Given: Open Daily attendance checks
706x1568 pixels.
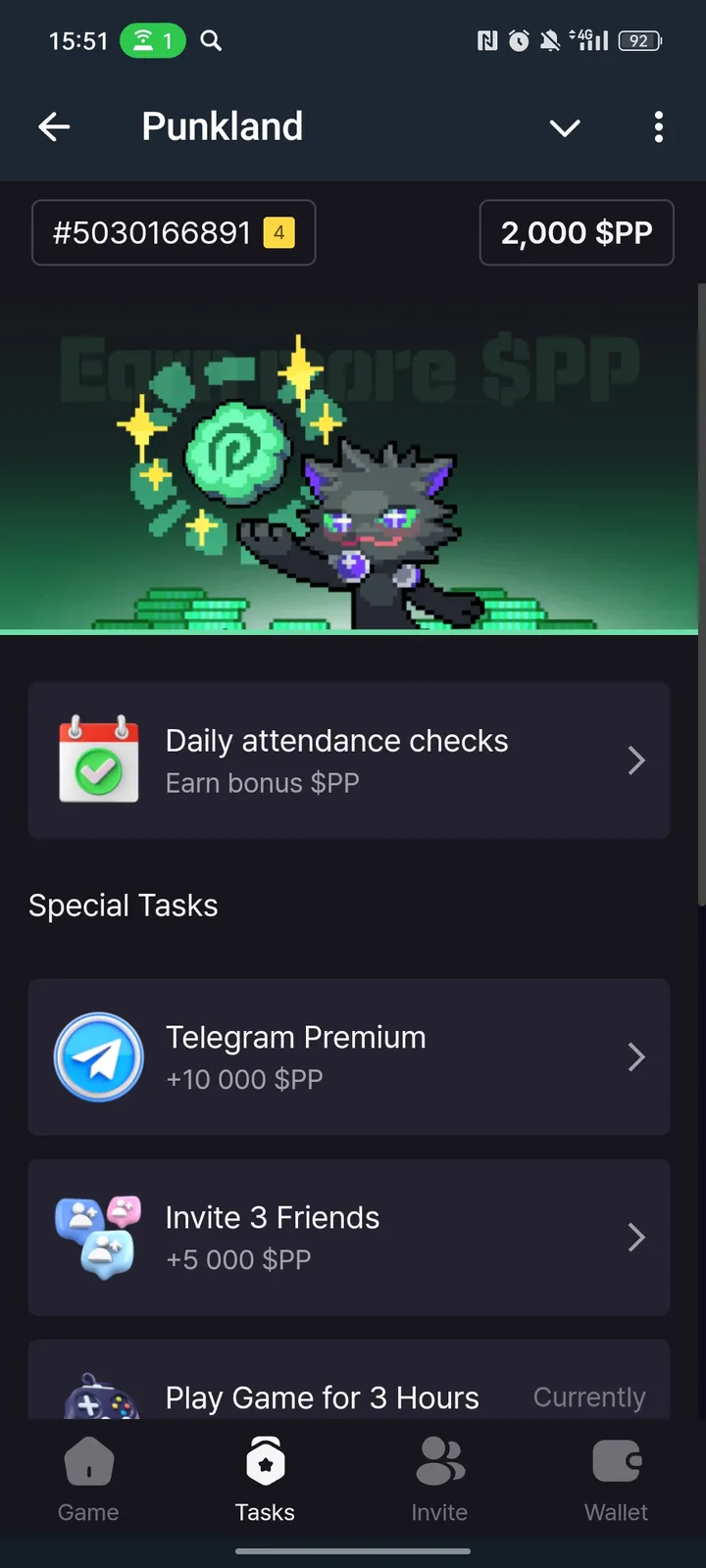Looking at the screenshot, I should click(x=349, y=760).
